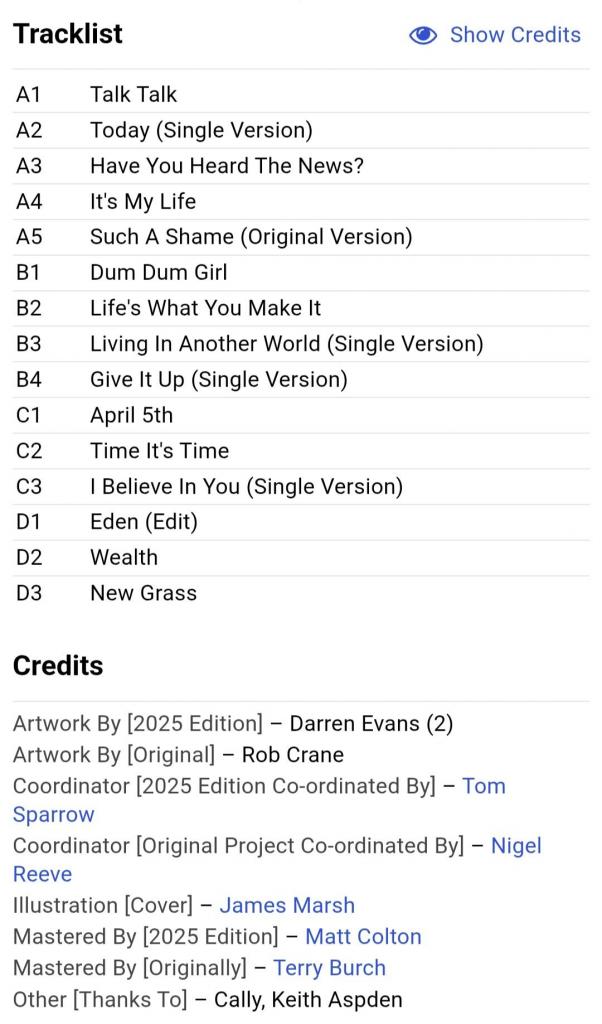Show credits for the tracklist
The width and height of the screenshot is (602, 1024).
495,35
